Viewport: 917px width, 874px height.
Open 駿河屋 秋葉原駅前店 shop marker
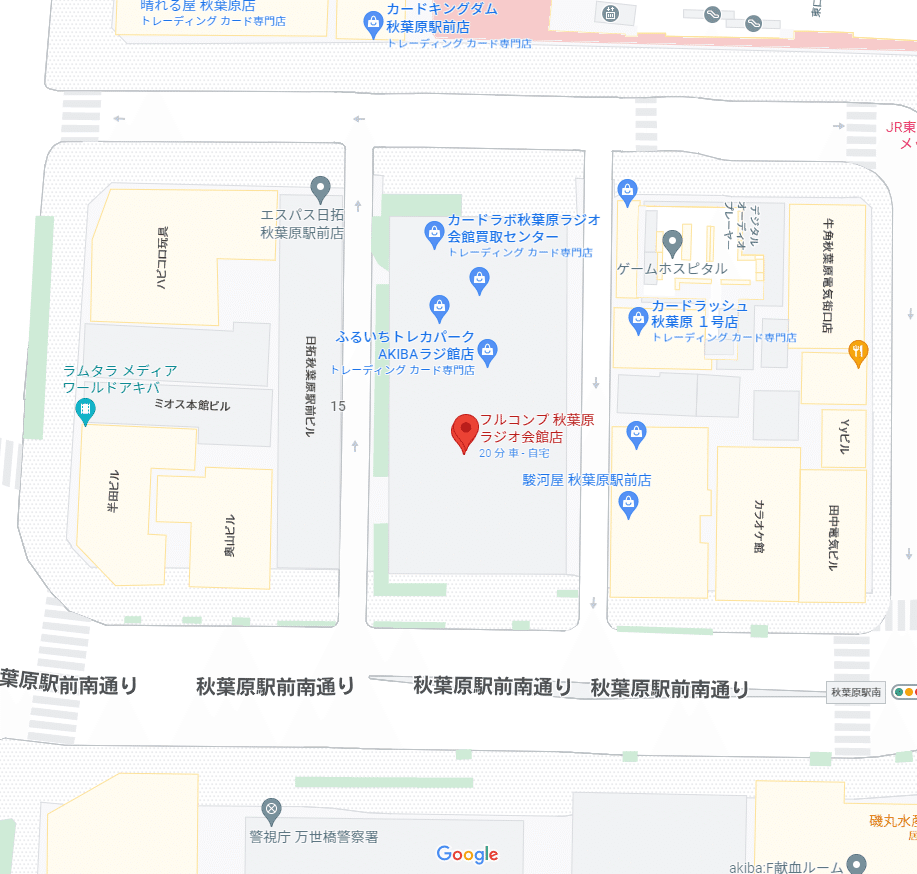point(628,504)
